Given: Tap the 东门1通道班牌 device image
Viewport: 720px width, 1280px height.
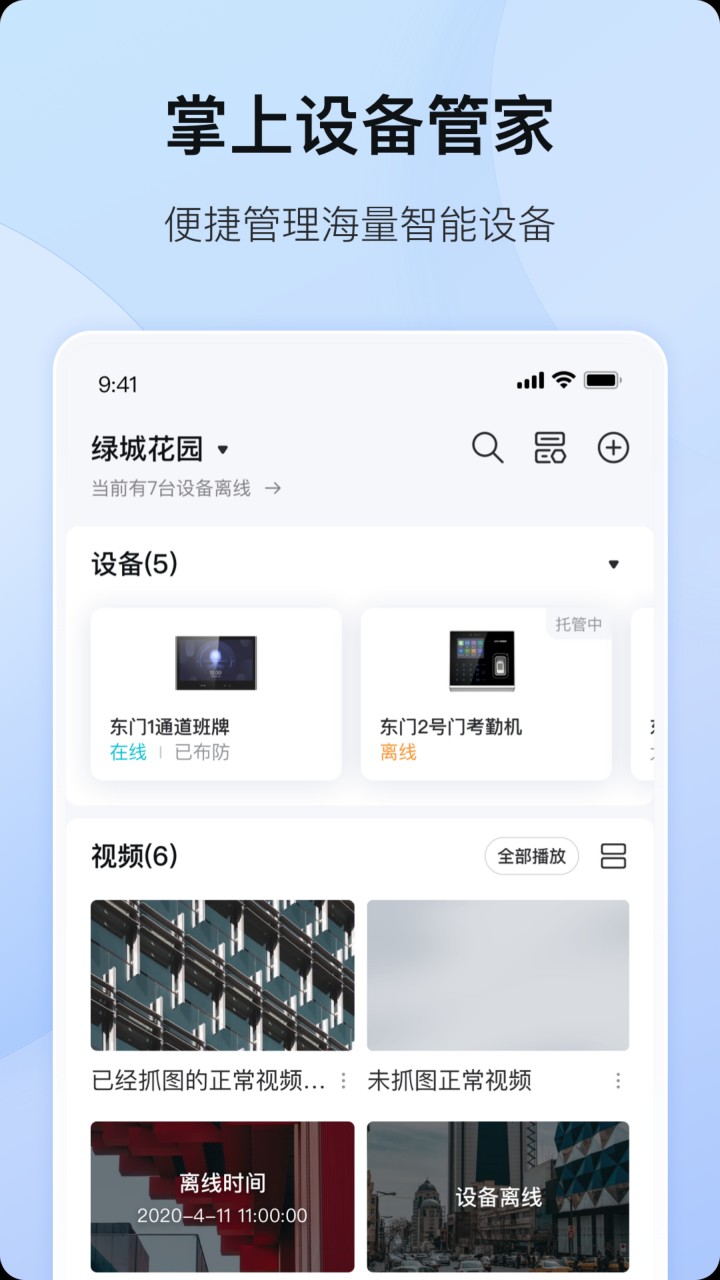Looking at the screenshot, I should point(215,660).
